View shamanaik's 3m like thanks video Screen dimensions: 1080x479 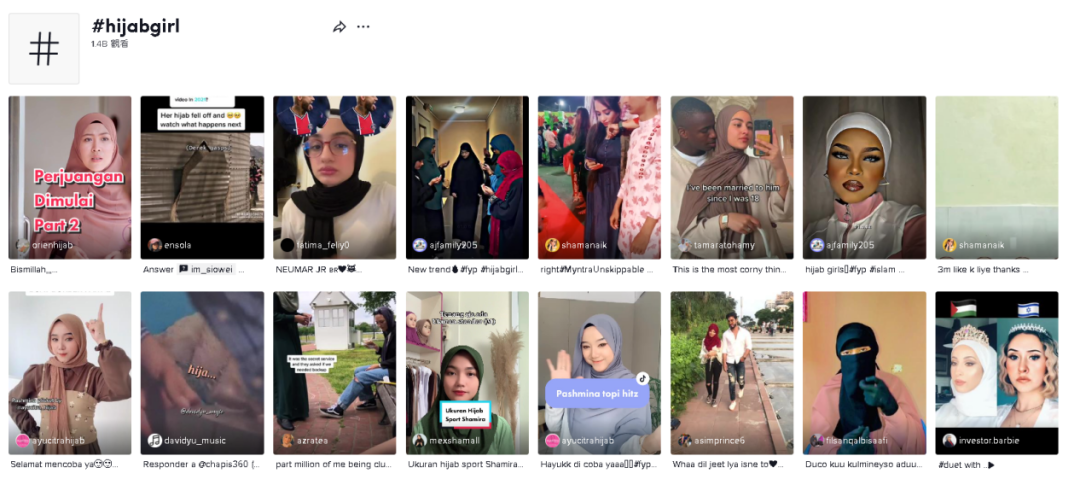click(996, 177)
